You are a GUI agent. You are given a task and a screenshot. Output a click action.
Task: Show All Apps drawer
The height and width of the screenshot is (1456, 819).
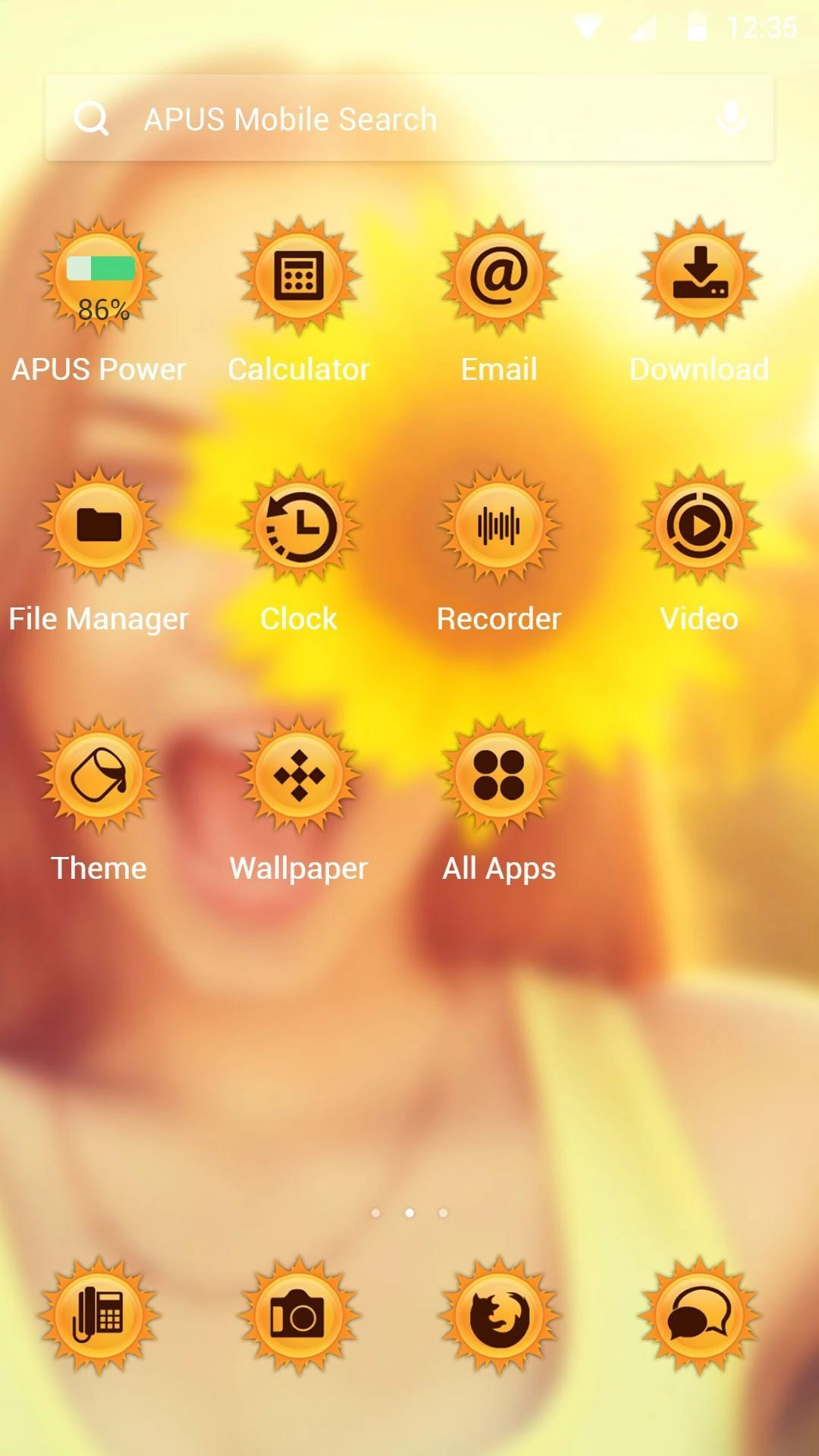[499, 775]
